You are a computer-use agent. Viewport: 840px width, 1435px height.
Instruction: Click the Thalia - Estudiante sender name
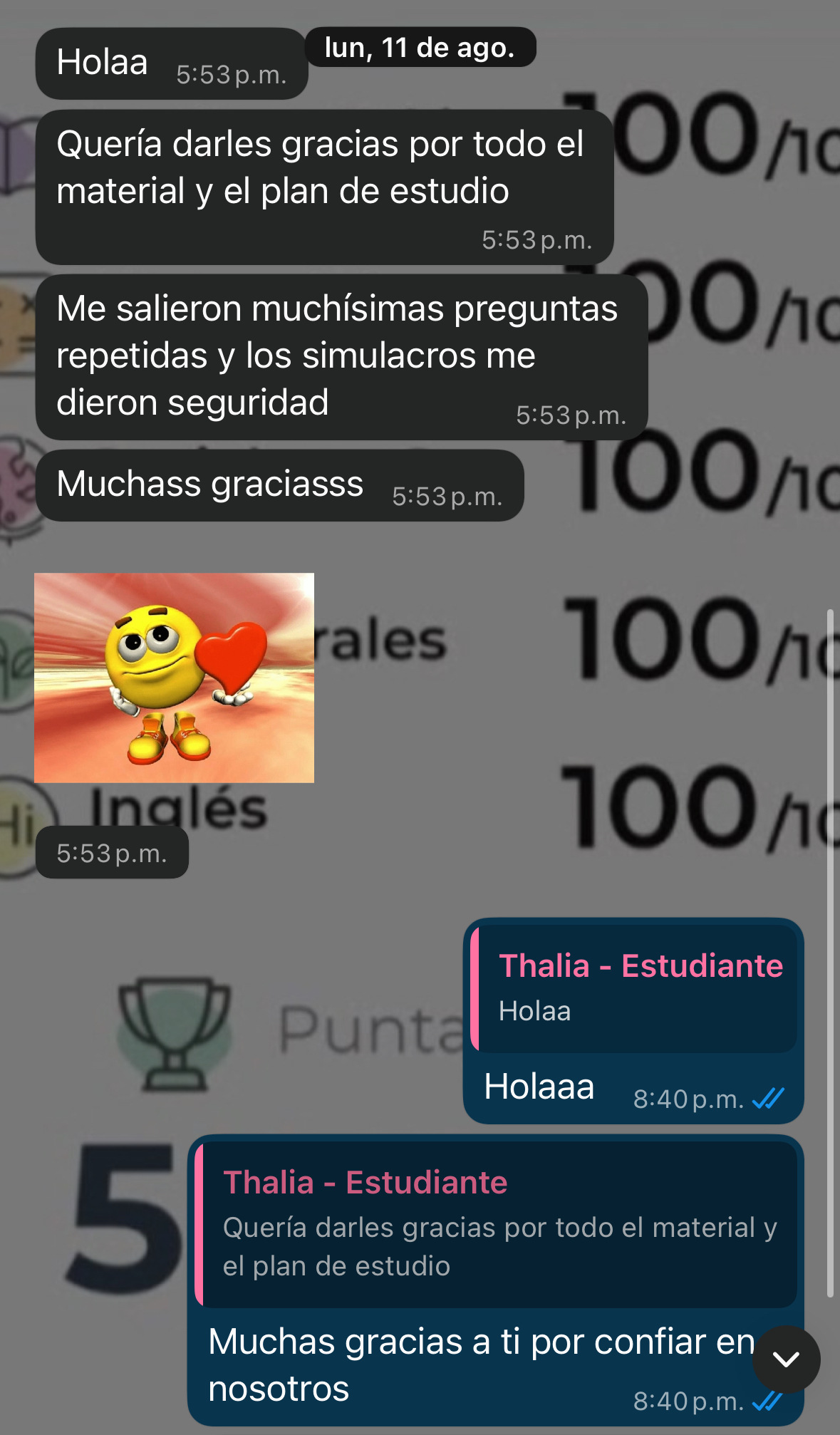click(x=641, y=966)
